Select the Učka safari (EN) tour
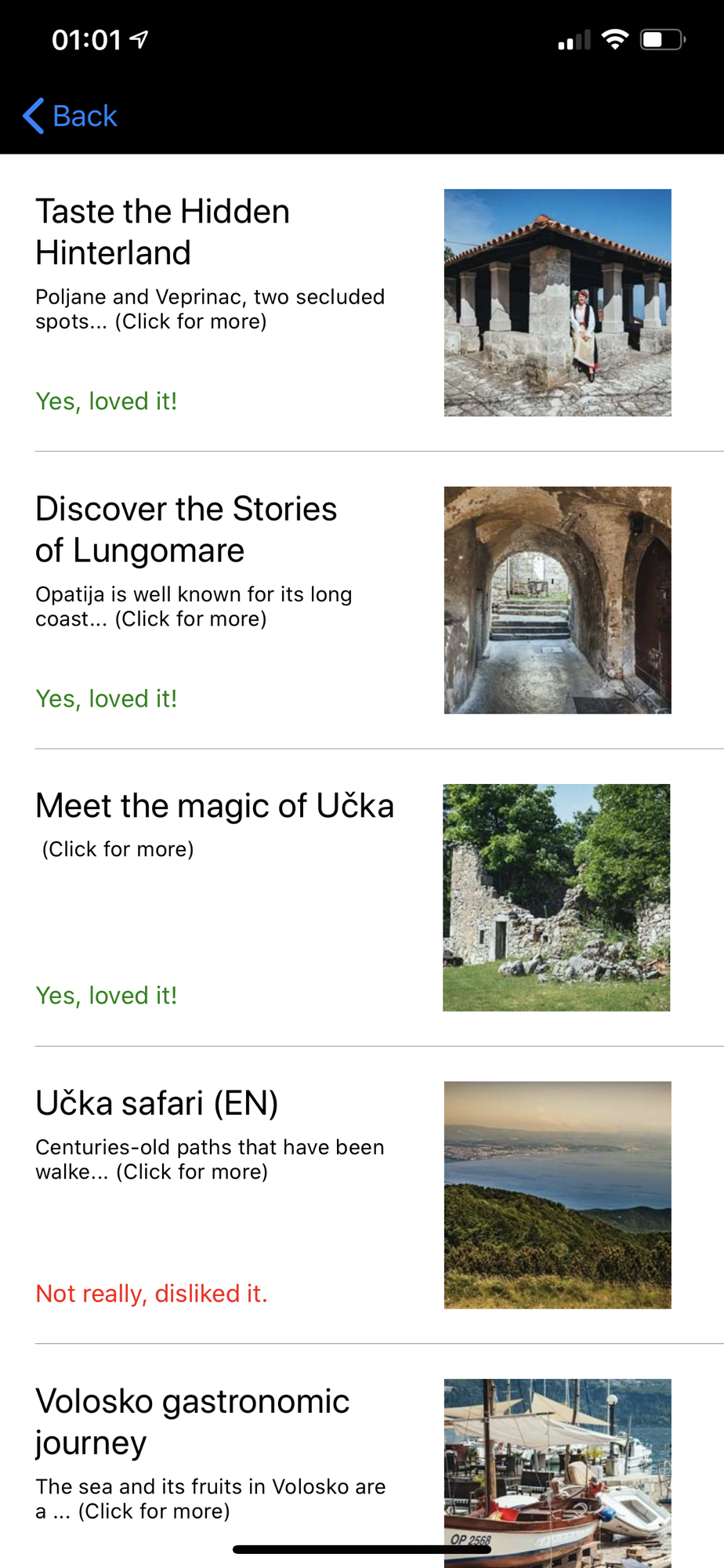Viewport: 724px width, 1568px height. coord(157,1103)
